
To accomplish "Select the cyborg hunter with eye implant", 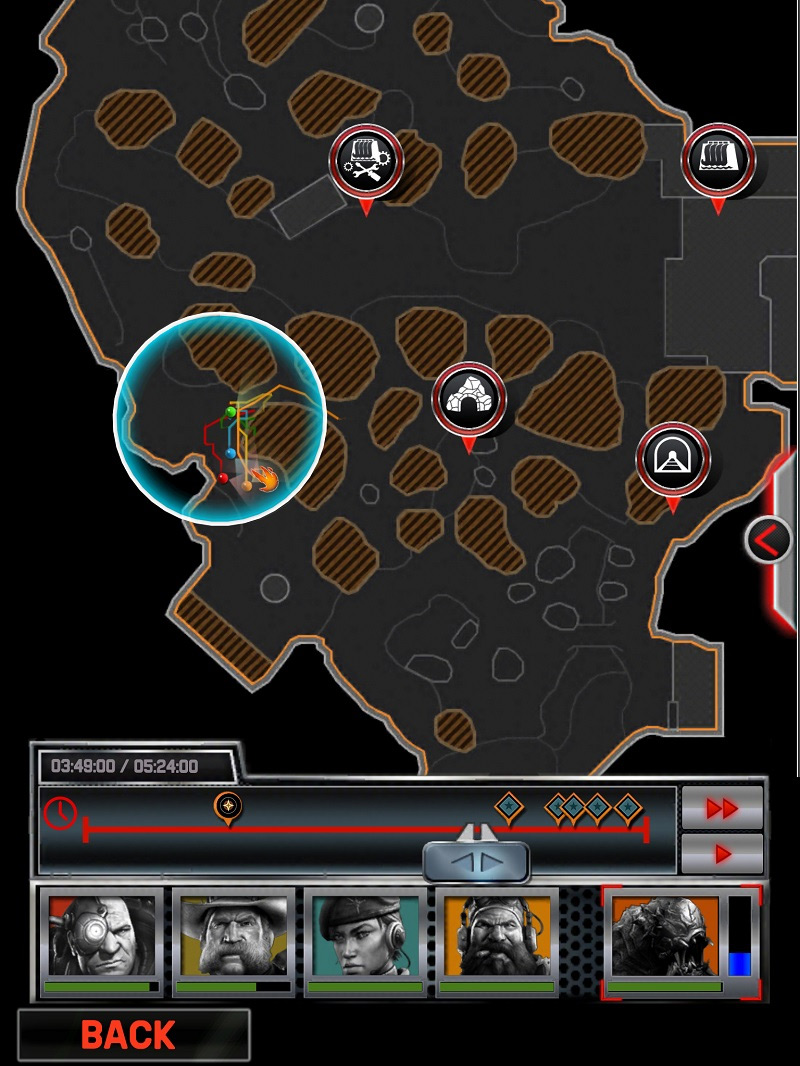I will (101, 937).
